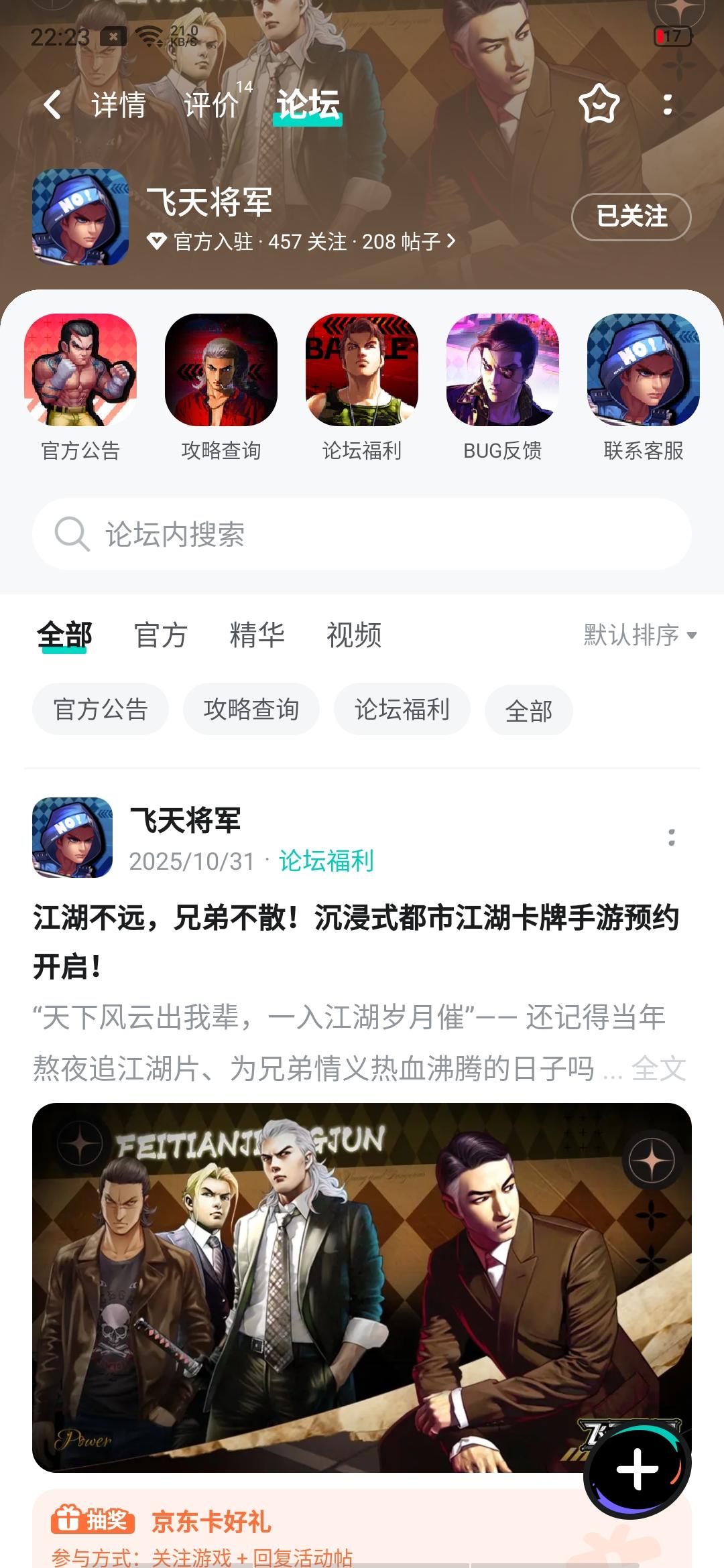The height and width of the screenshot is (1568, 724).
Task: Expand the post with 全文 link
Action: pos(659,1069)
